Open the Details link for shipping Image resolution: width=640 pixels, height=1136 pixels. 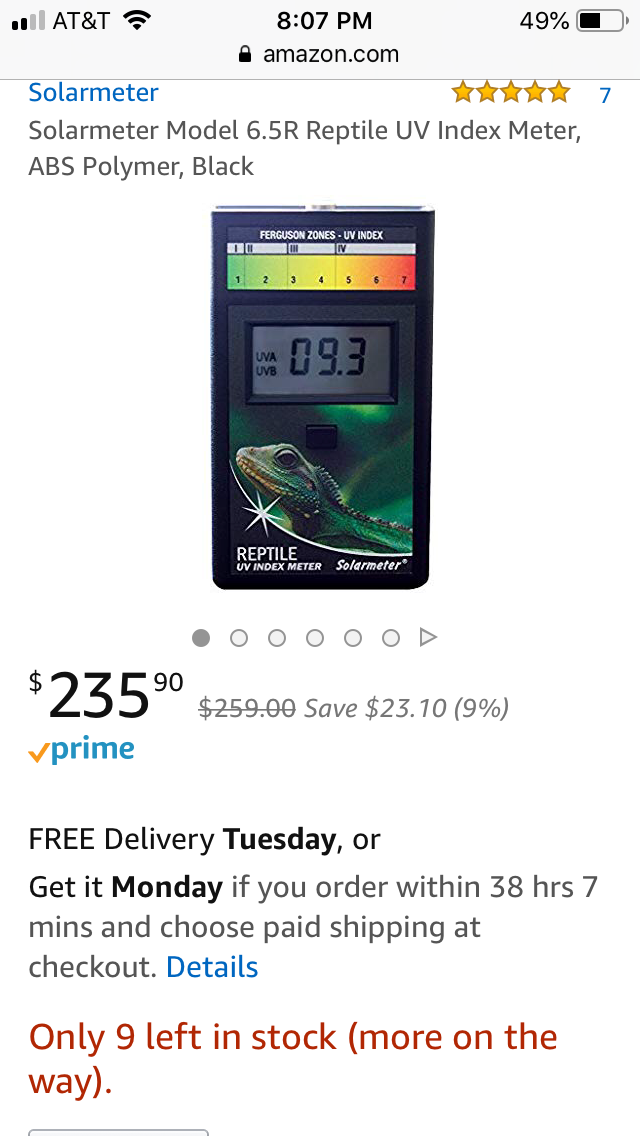(212, 967)
